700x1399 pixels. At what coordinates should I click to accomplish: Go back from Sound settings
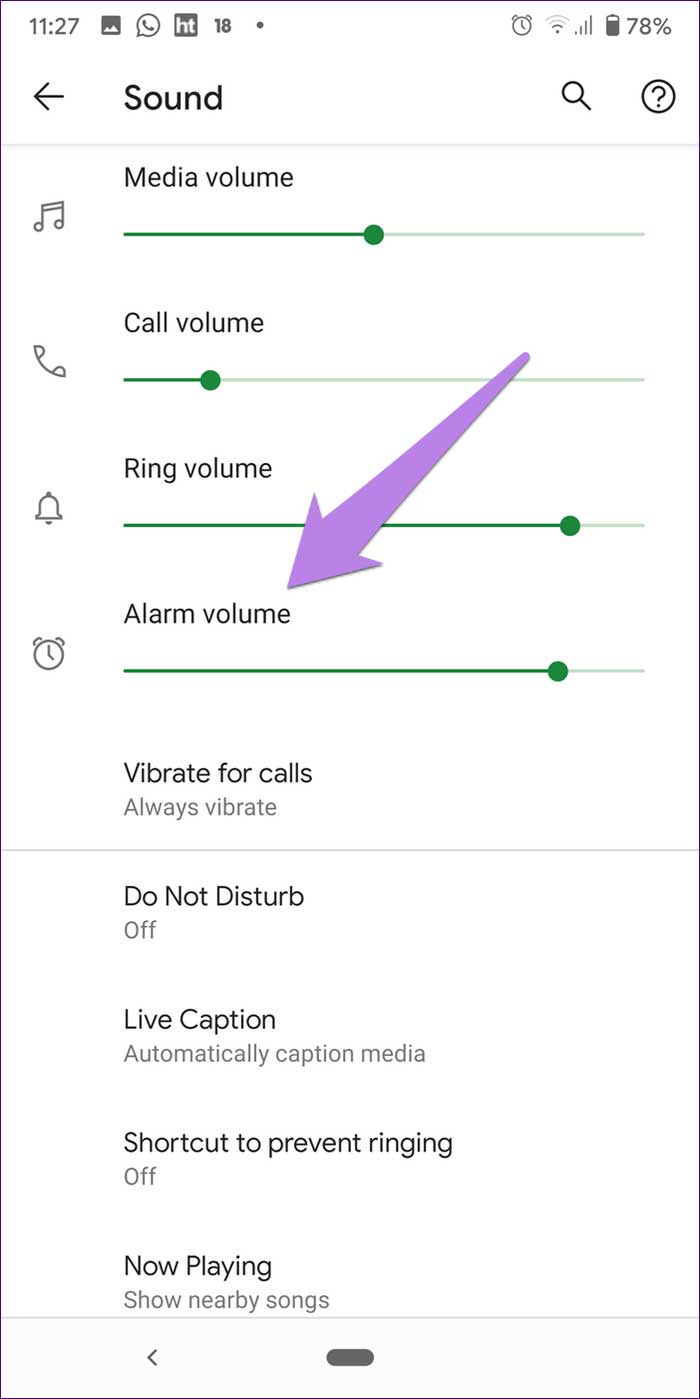[x=48, y=97]
